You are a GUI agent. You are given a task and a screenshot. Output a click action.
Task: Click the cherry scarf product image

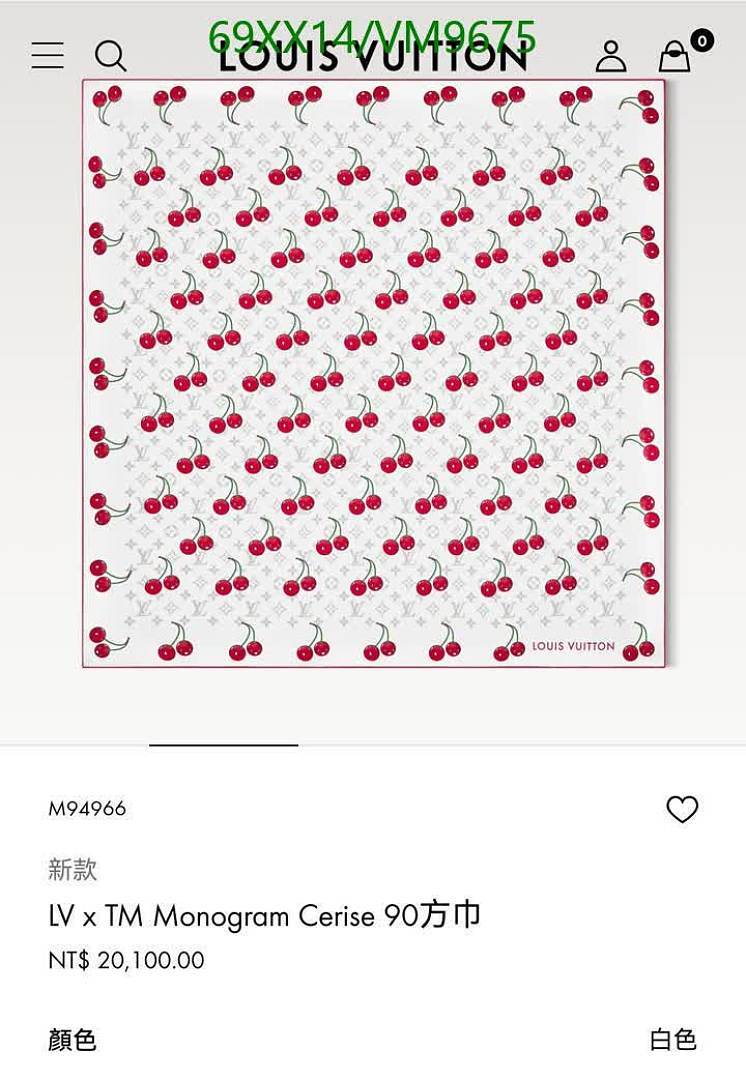(373, 373)
